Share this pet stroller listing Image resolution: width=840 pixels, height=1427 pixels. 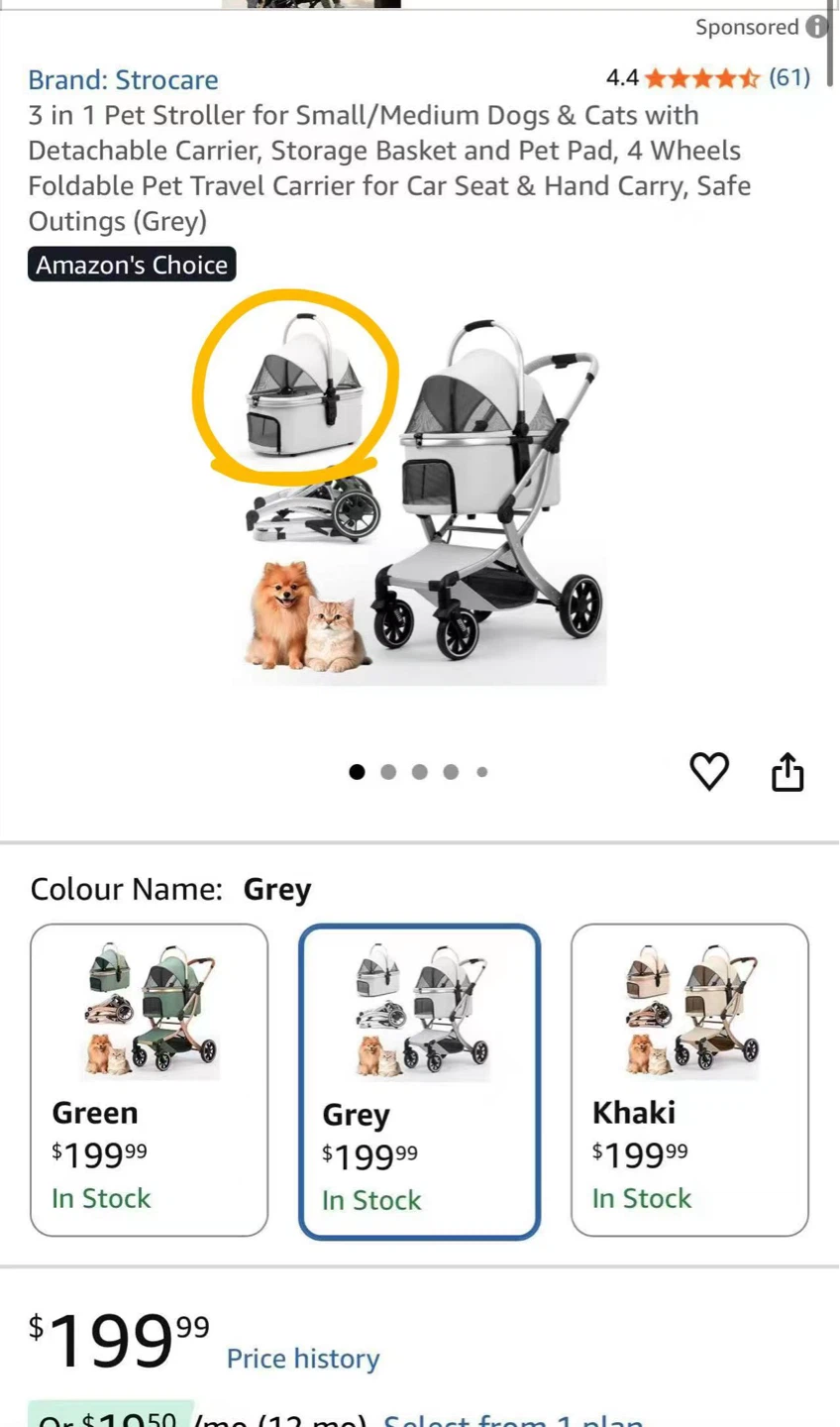click(787, 772)
